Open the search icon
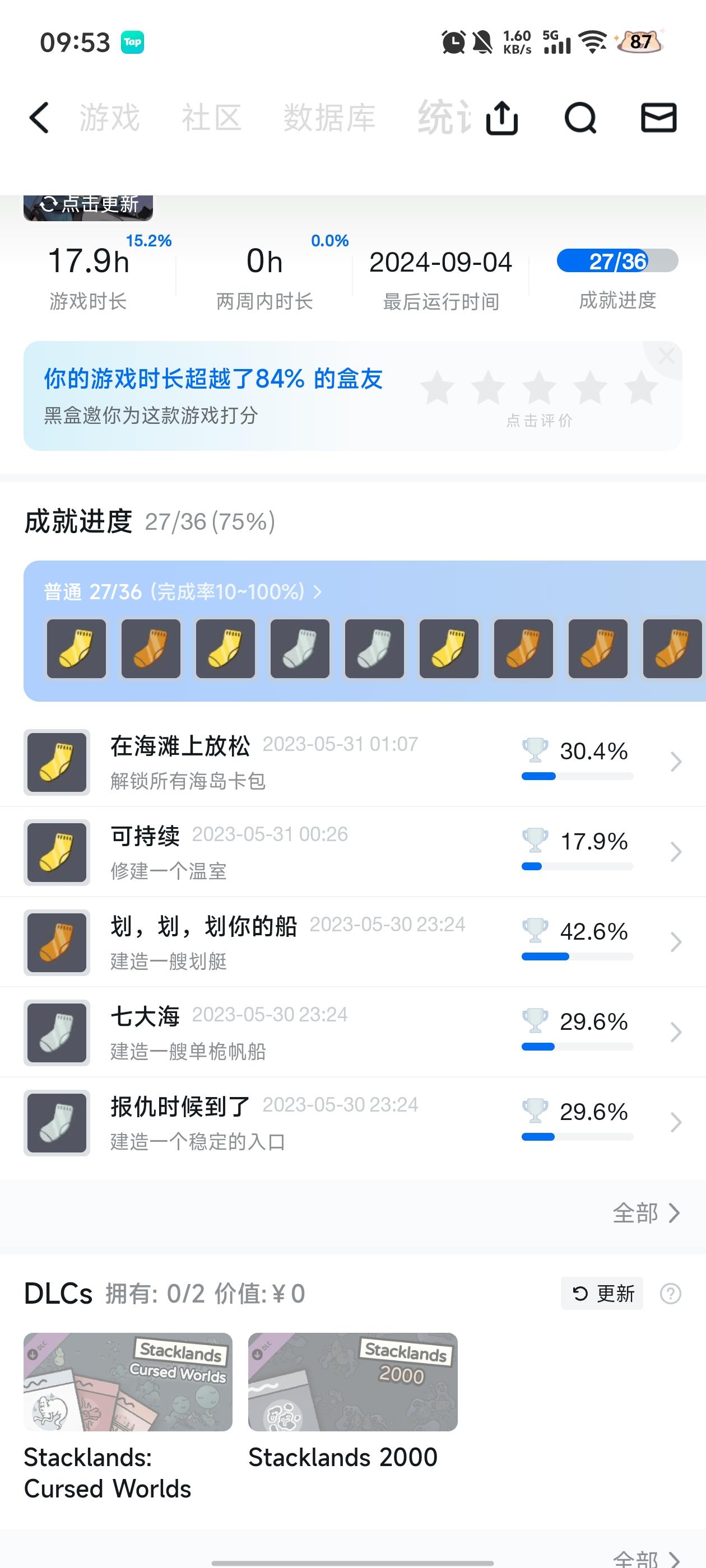Image resolution: width=706 pixels, height=1568 pixels. (x=580, y=118)
